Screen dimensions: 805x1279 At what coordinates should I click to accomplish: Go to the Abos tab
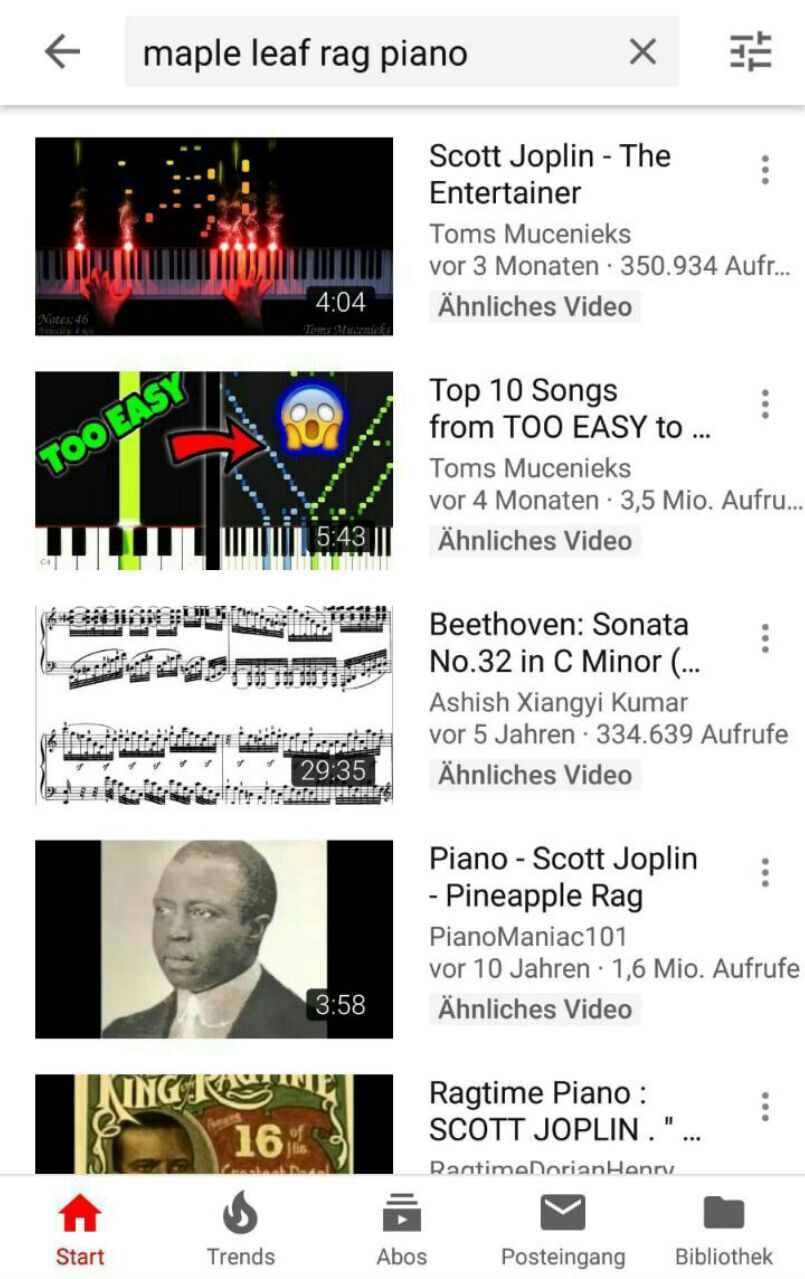(x=401, y=1230)
